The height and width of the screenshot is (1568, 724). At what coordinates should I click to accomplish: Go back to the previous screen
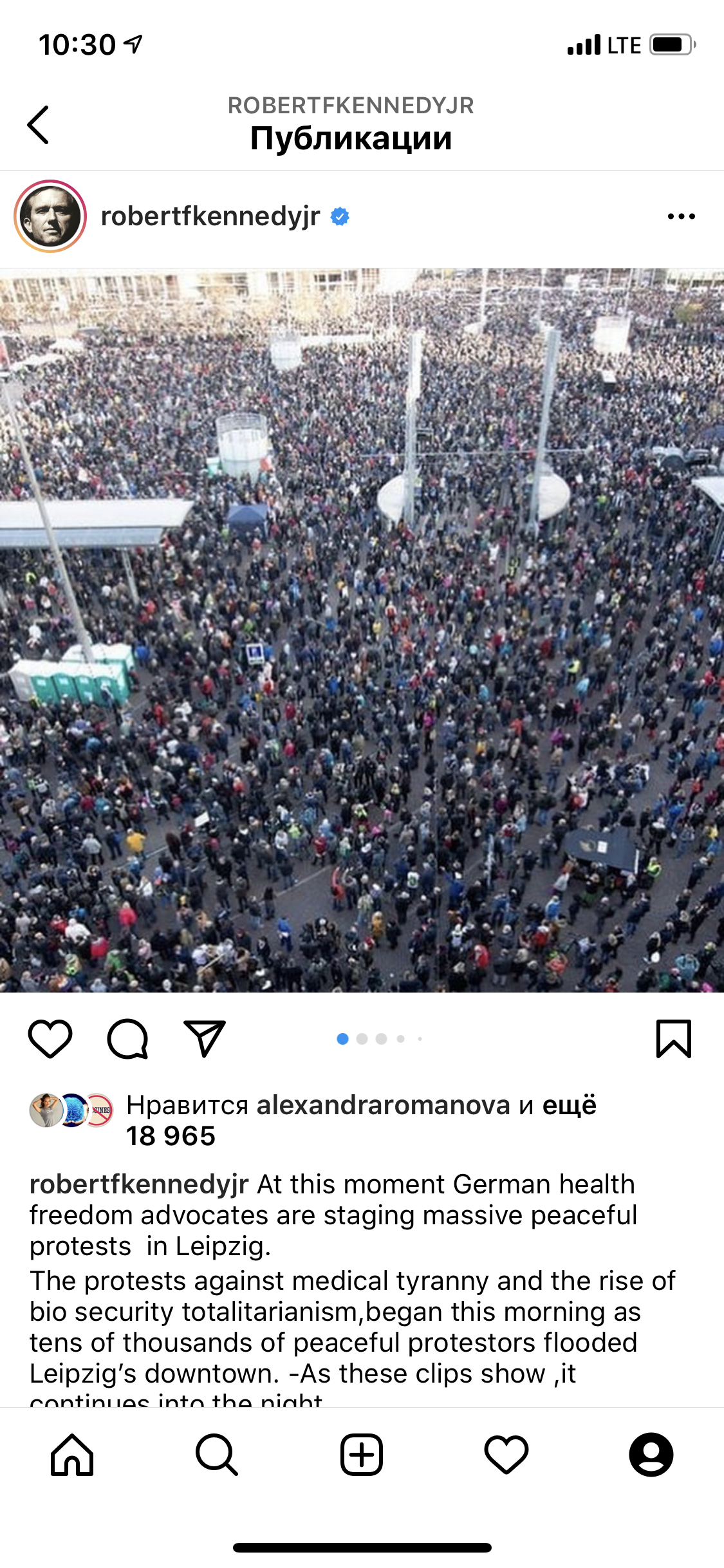click(x=39, y=125)
